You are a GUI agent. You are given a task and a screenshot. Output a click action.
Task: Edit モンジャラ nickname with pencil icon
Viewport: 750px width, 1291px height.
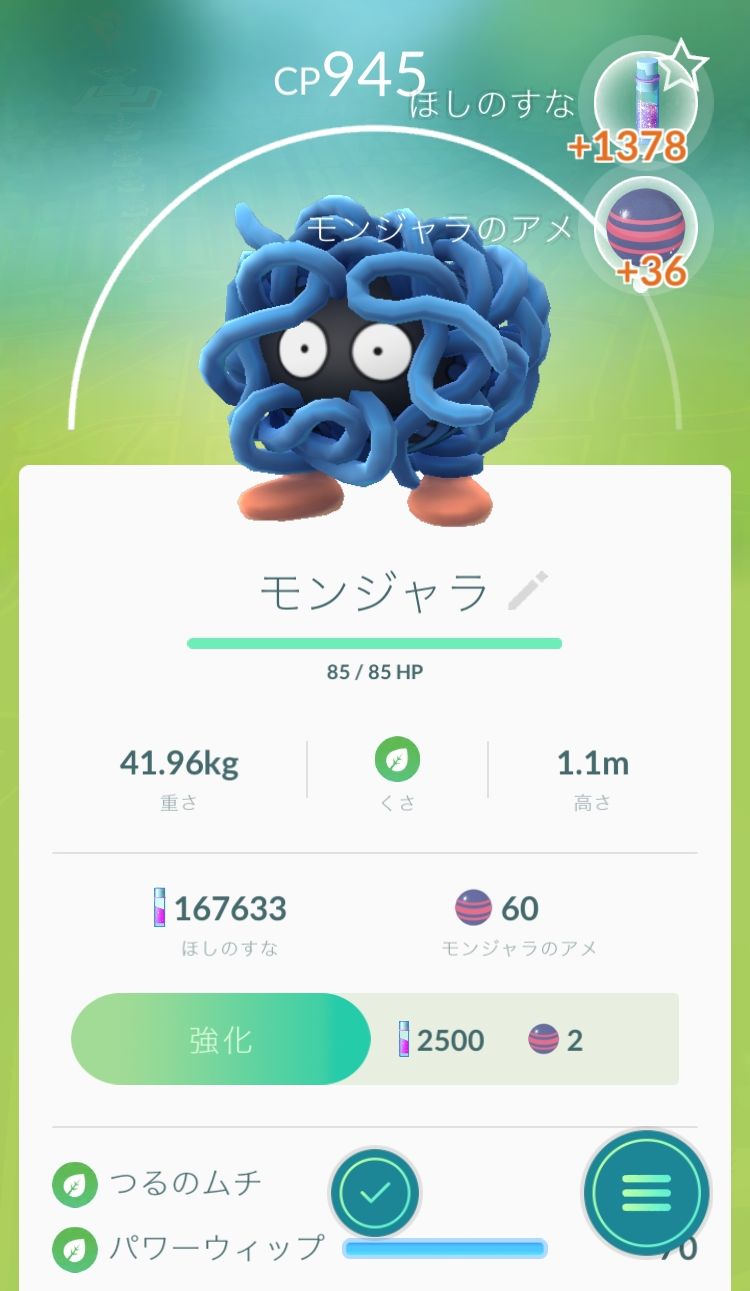click(x=527, y=590)
